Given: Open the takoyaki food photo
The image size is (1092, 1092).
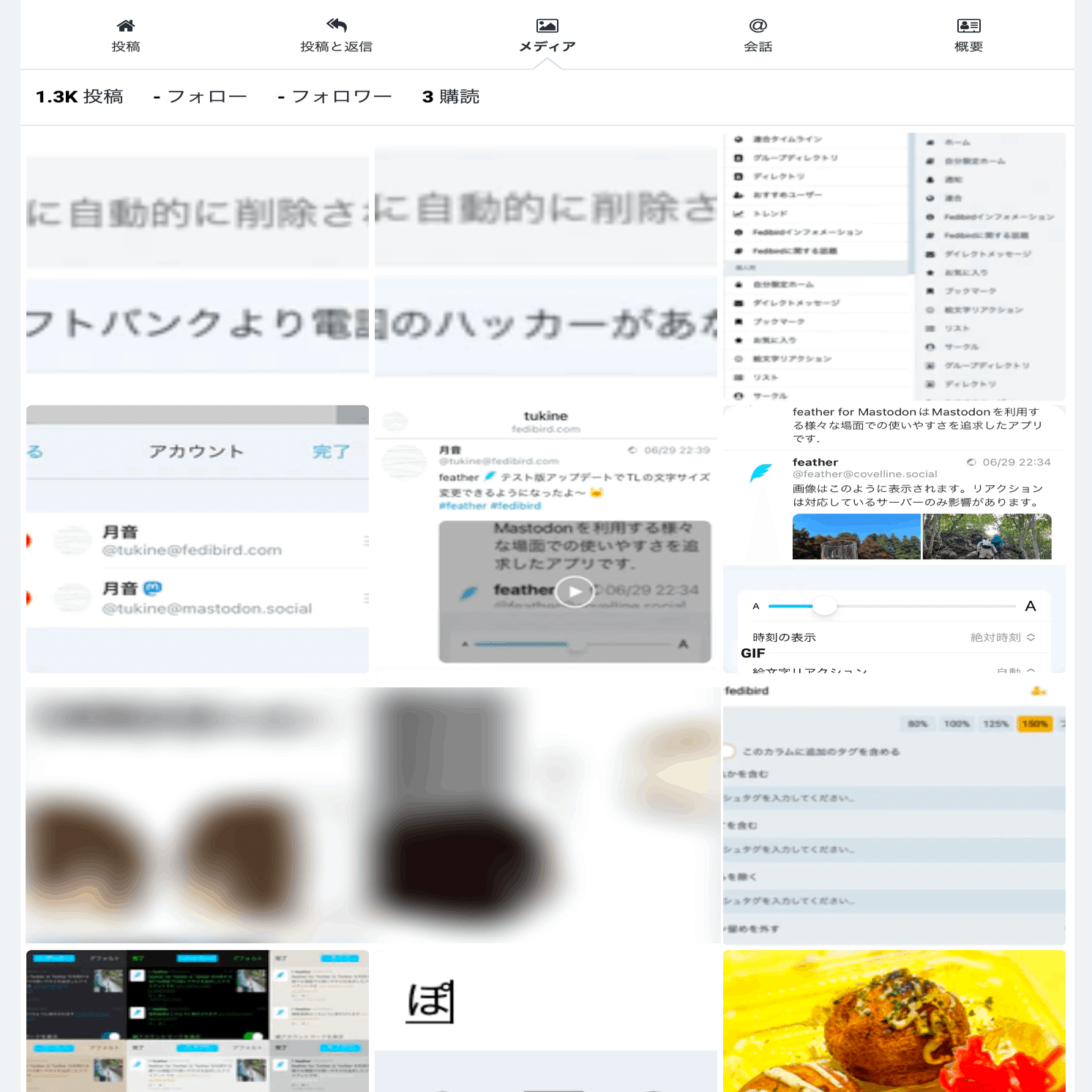Looking at the screenshot, I should point(894,1021).
